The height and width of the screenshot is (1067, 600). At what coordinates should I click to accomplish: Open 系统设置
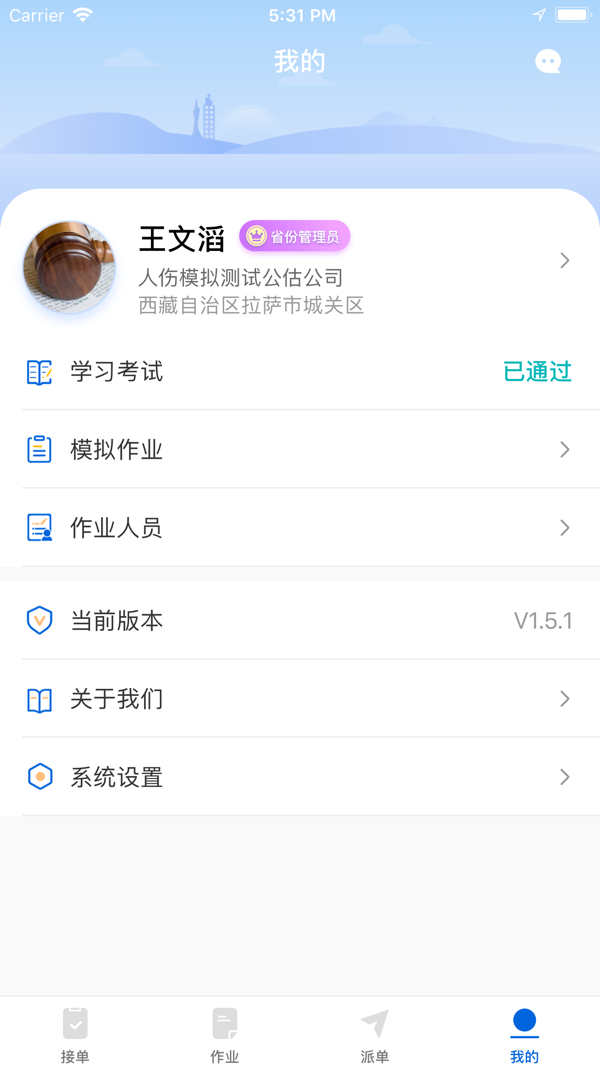[300, 777]
